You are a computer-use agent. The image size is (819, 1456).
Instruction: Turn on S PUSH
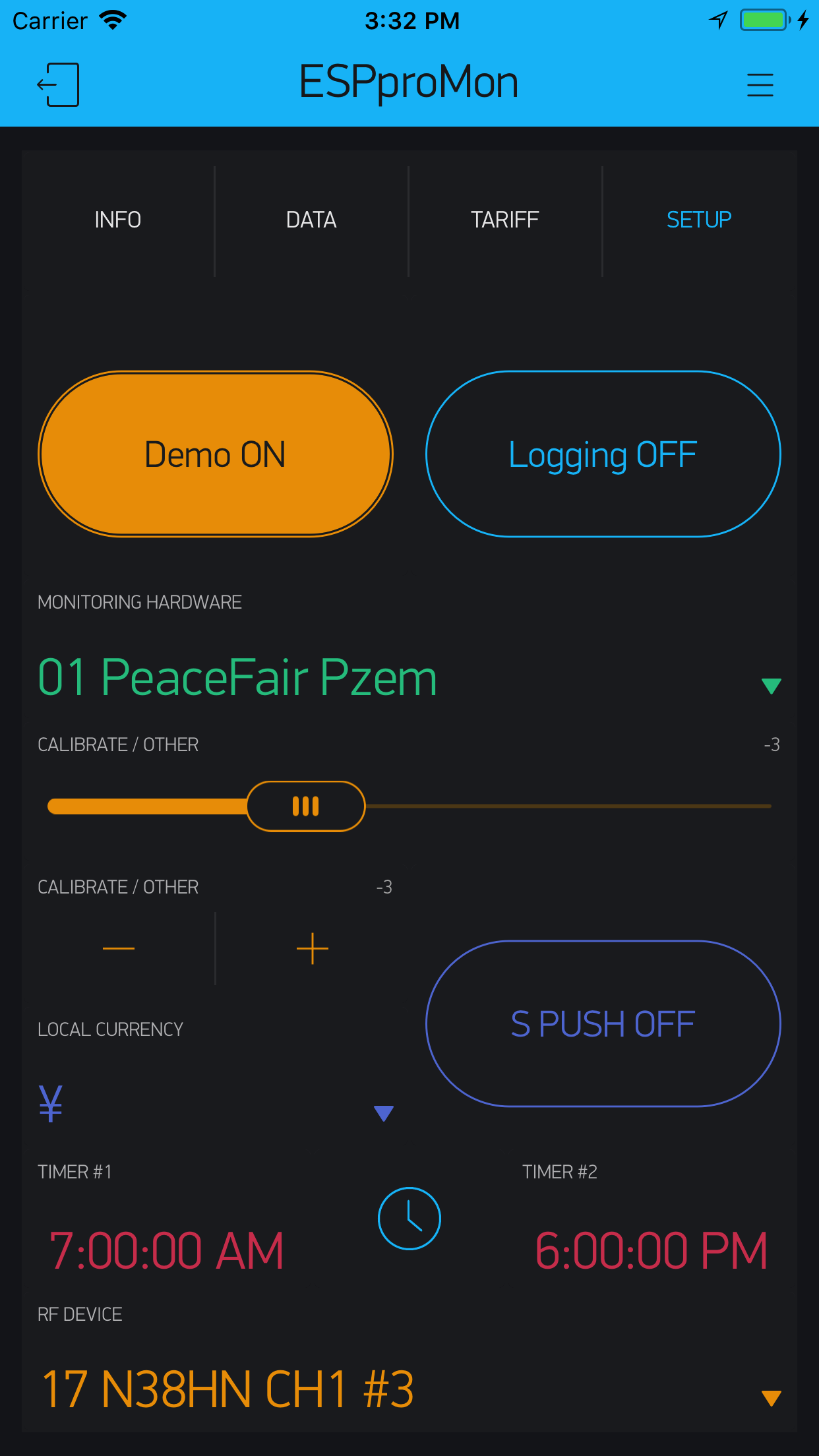(603, 1023)
